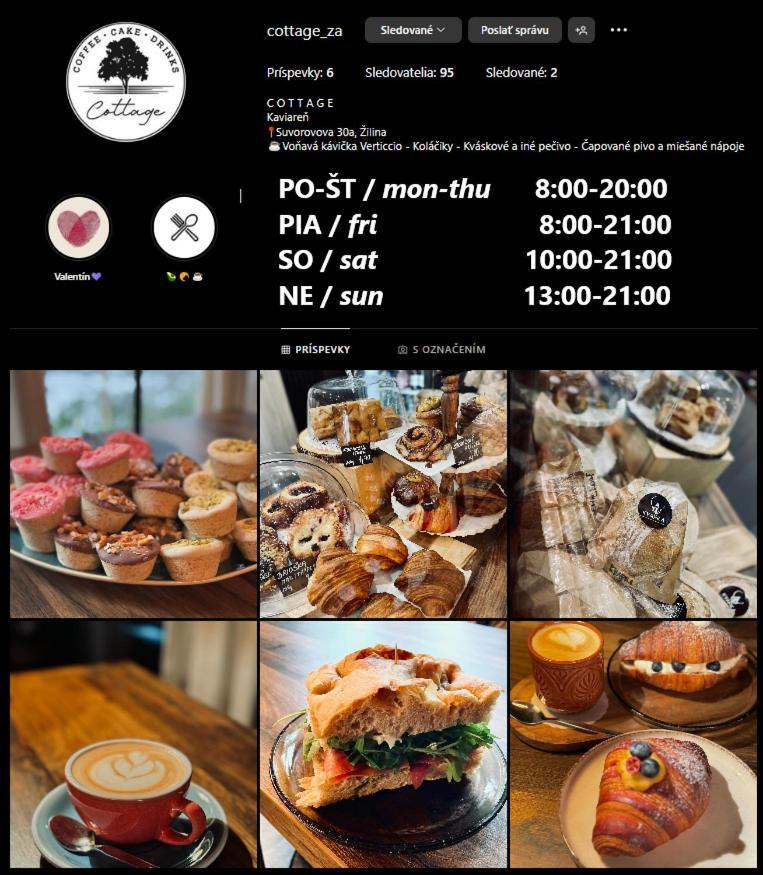The height and width of the screenshot is (875, 763).
Task: Open the three-dot overflow menu
Action: (619, 30)
